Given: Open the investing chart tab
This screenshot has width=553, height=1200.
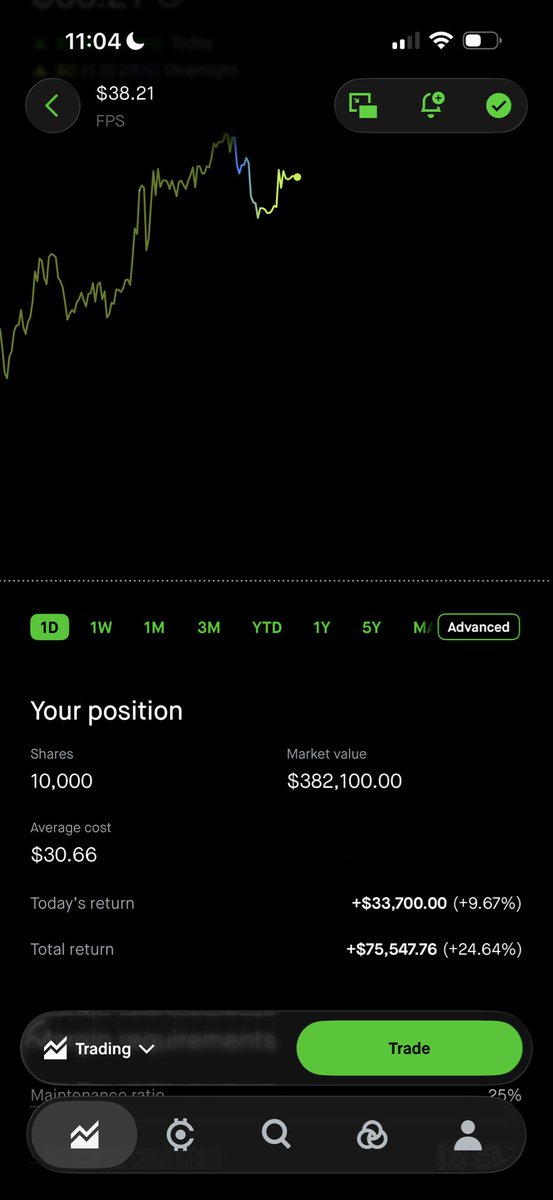Looking at the screenshot, I should tap(84, 1135).
